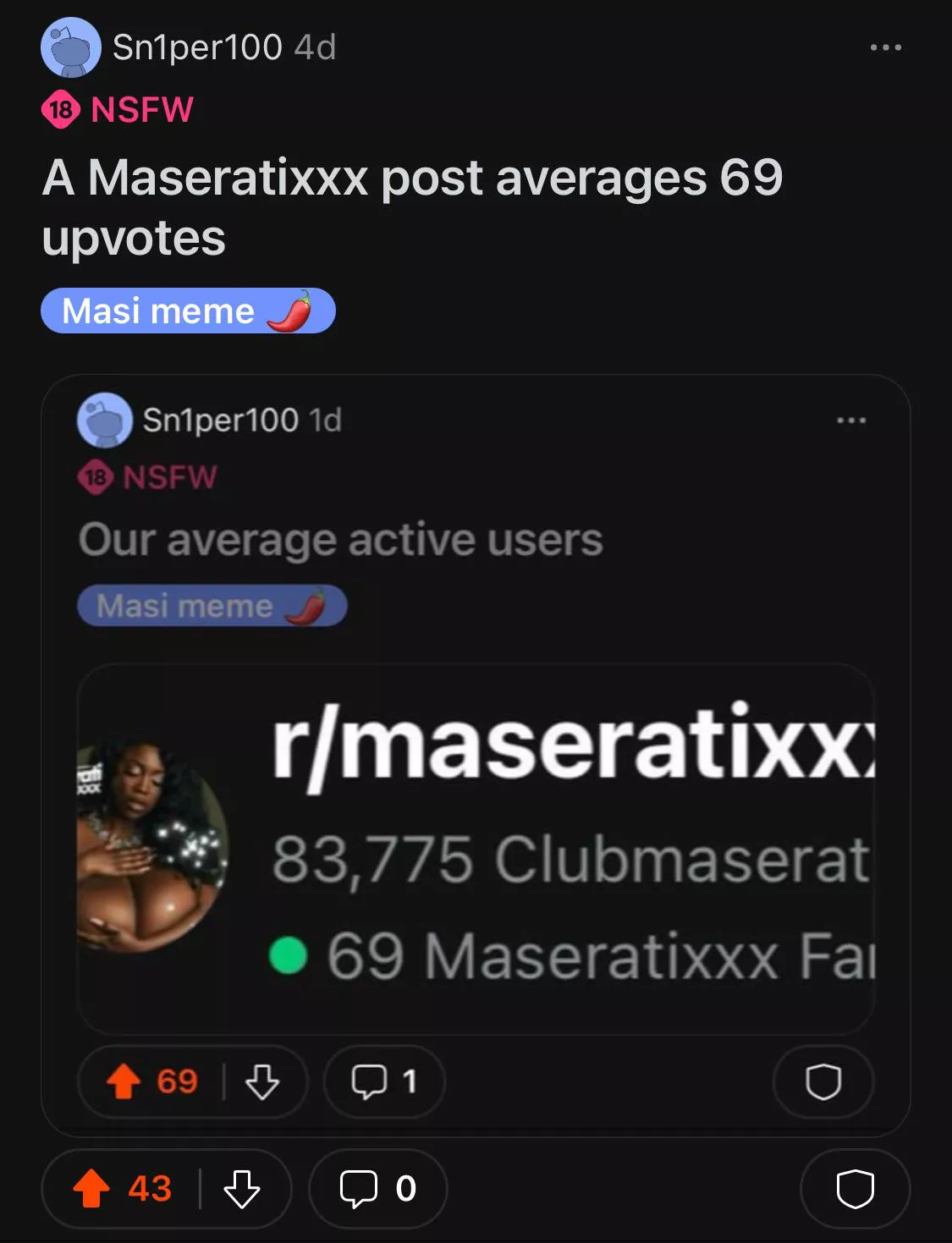
Task: Tap the mod shield beside the 0 comments button
Action: [x=855, y=1188]
